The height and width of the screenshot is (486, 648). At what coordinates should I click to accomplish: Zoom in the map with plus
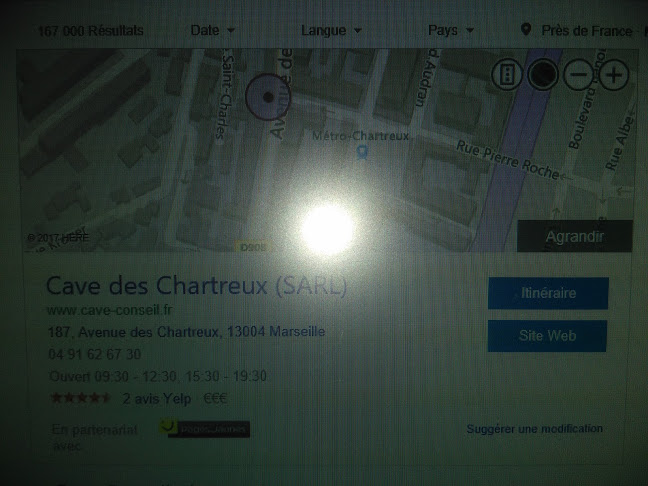coord(612,74)
